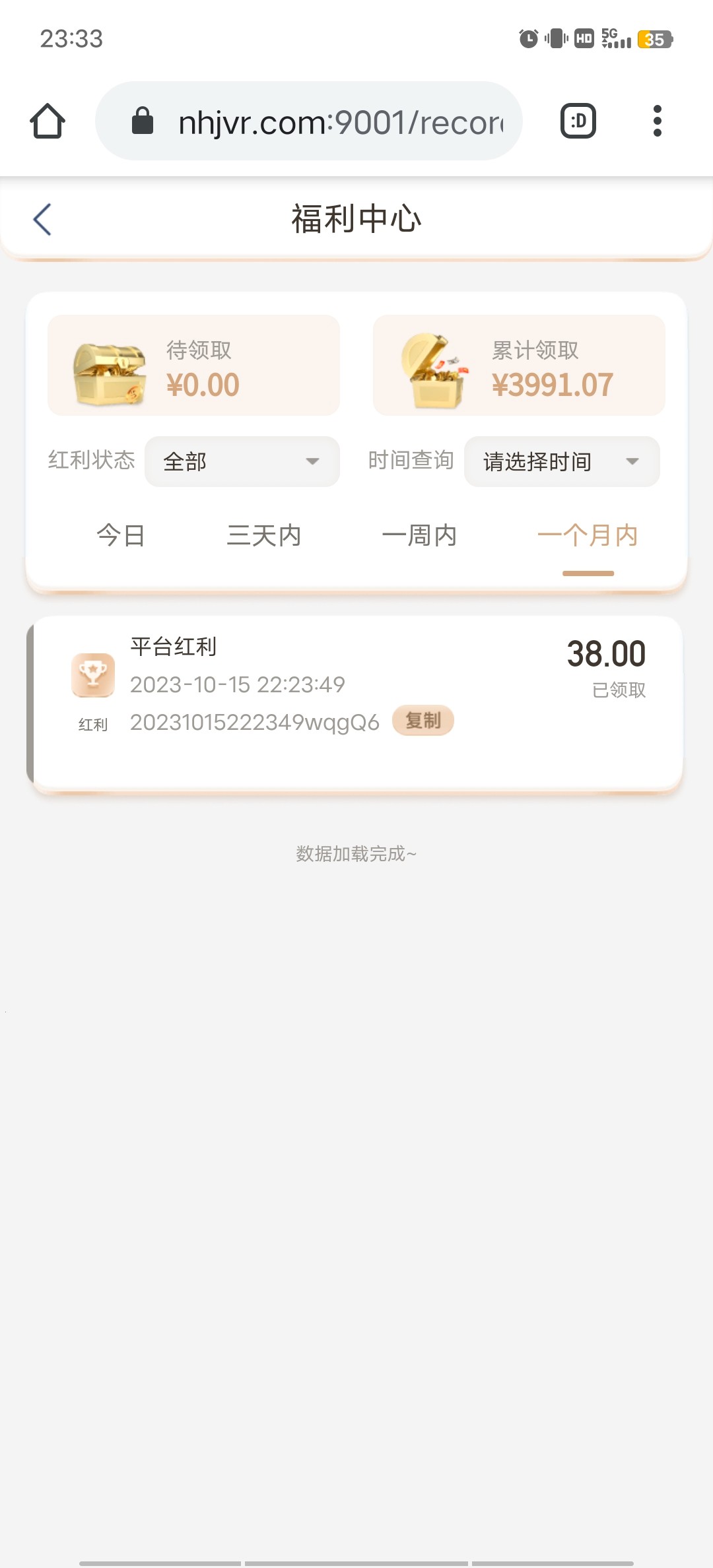Tap the browser address bar
The width and height of the screenshot is (713, 1568).
pos(309,121)
